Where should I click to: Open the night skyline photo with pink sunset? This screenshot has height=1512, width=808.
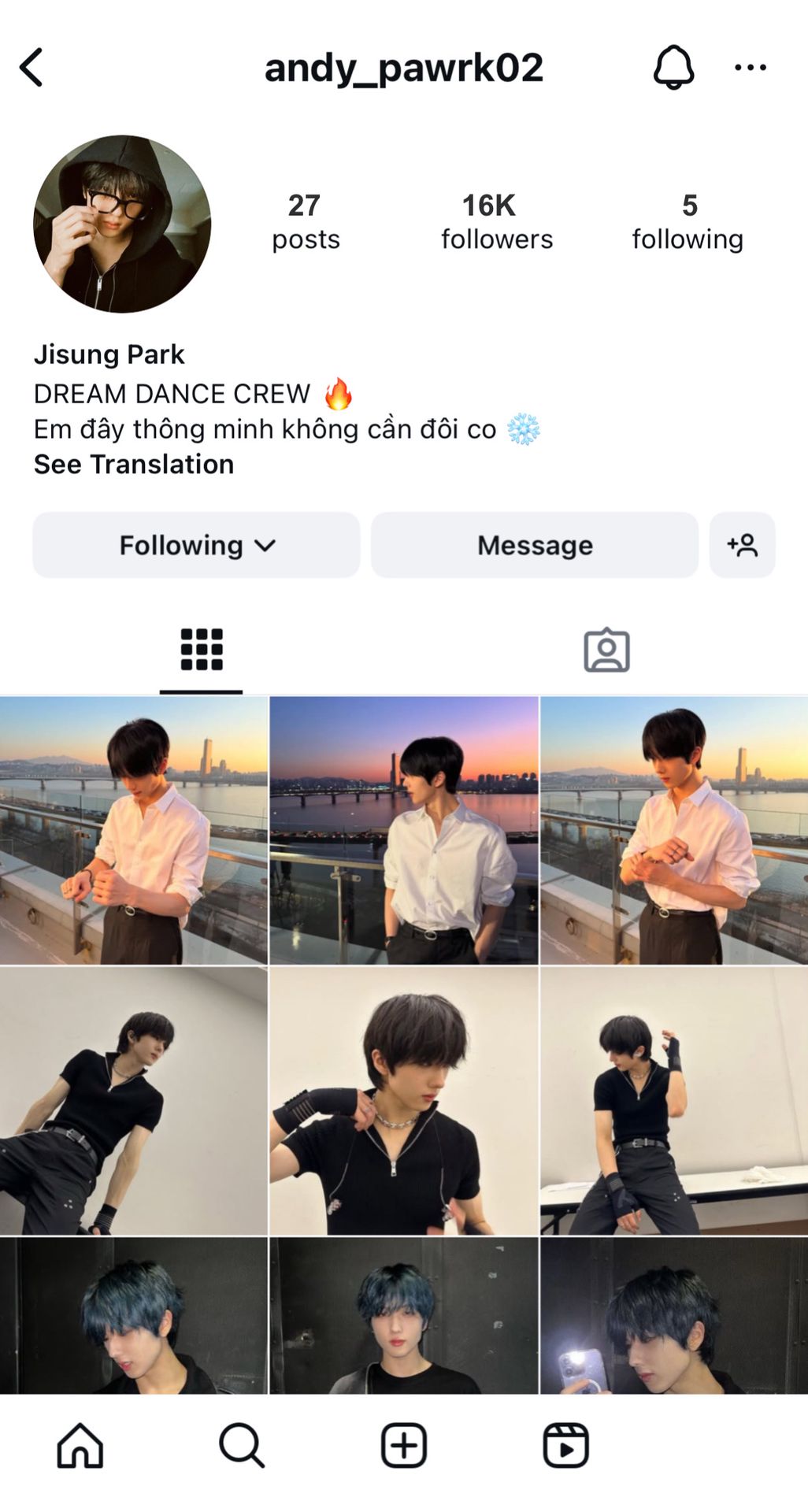click(404, 830)
